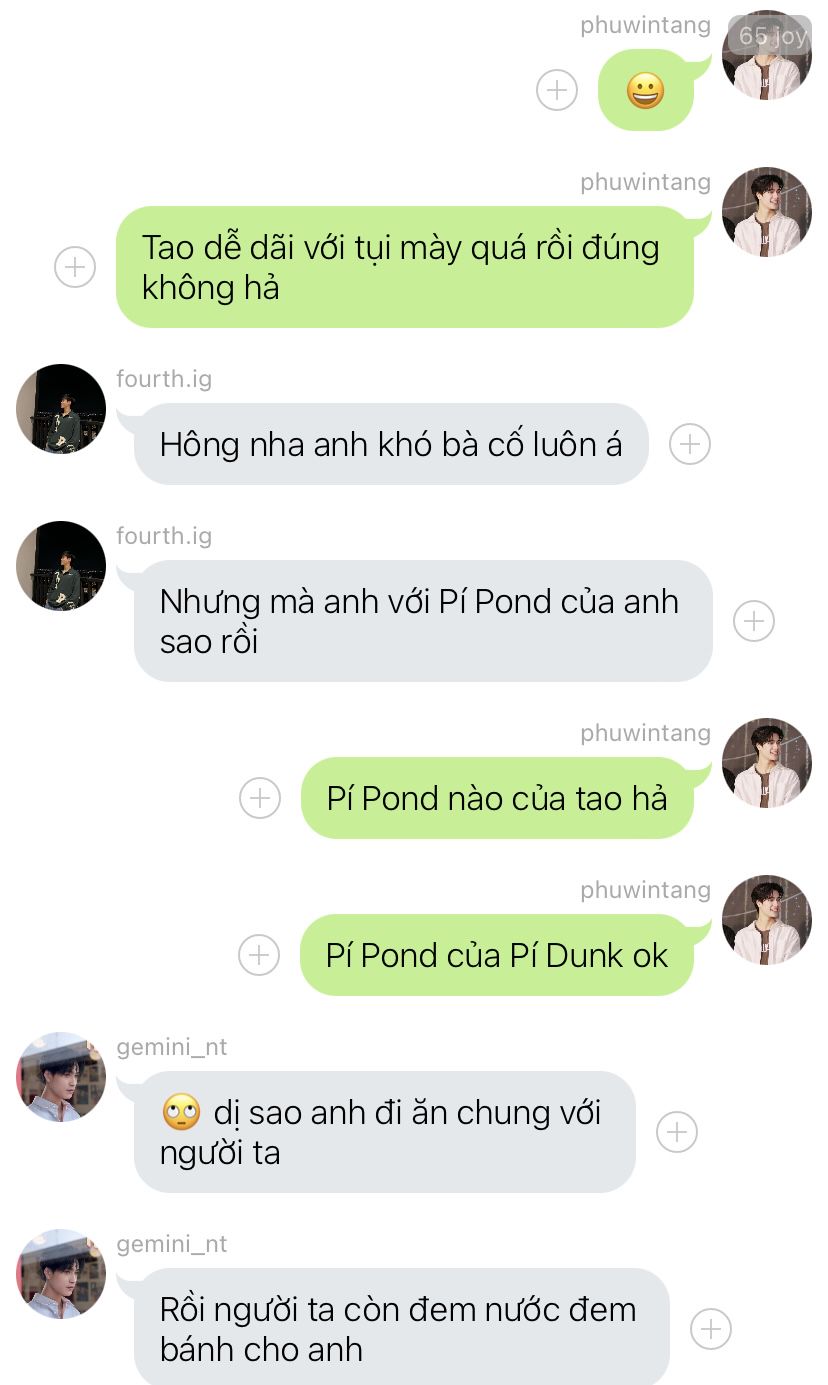The image size is (828, 1385).
Task: Tap the plus next to "Pí Pond nào của tao hả"
Action: [x=260, y=798]
